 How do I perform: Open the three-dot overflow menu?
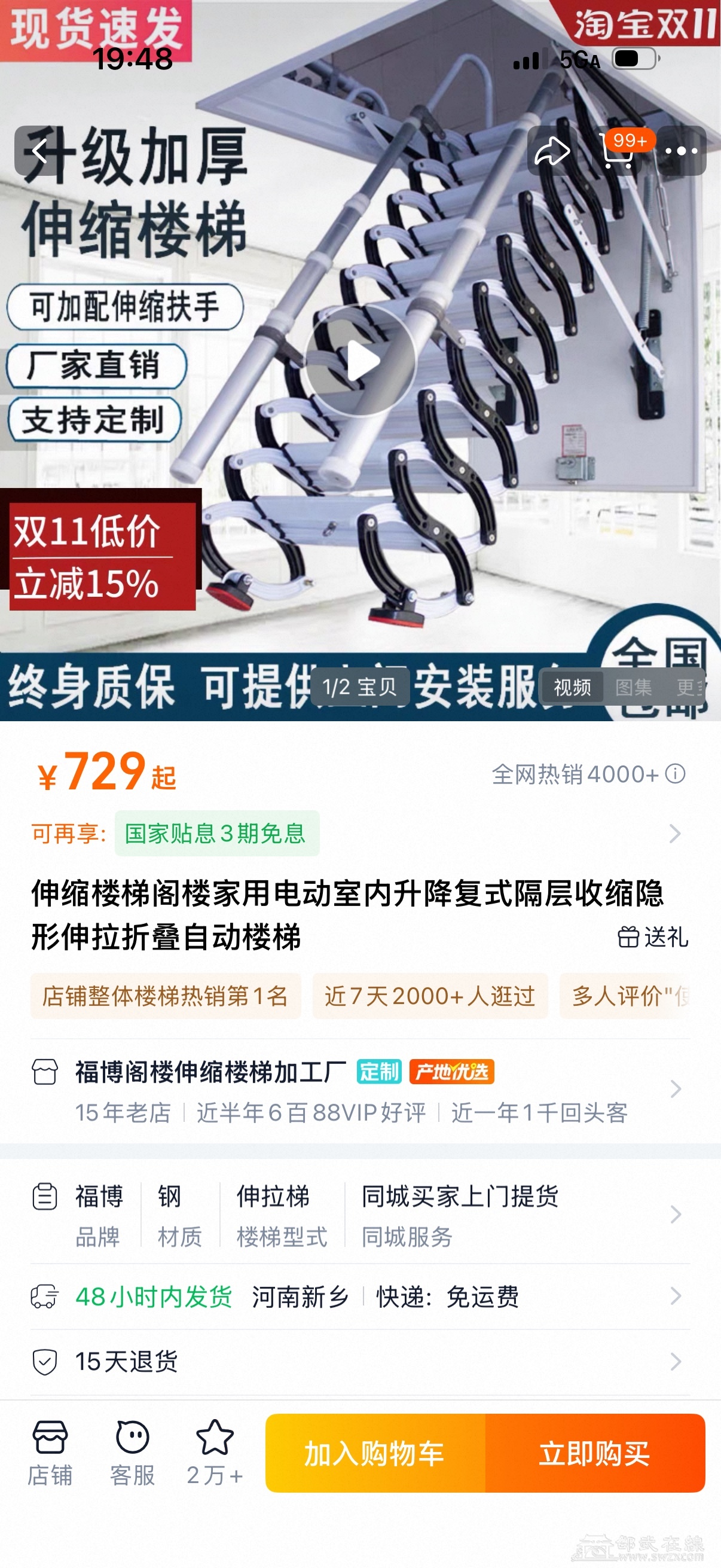[681, 151]
